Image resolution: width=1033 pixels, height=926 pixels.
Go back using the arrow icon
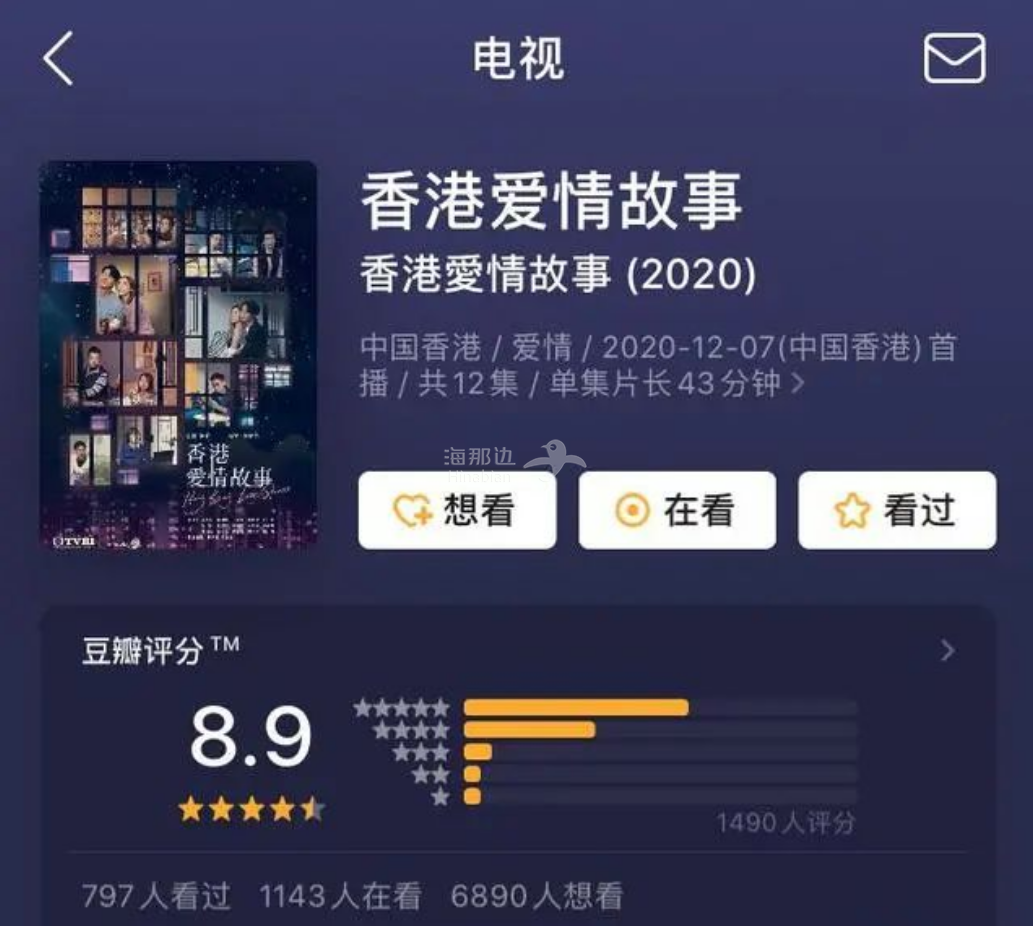pyautogui.click(x=59, y=58)
